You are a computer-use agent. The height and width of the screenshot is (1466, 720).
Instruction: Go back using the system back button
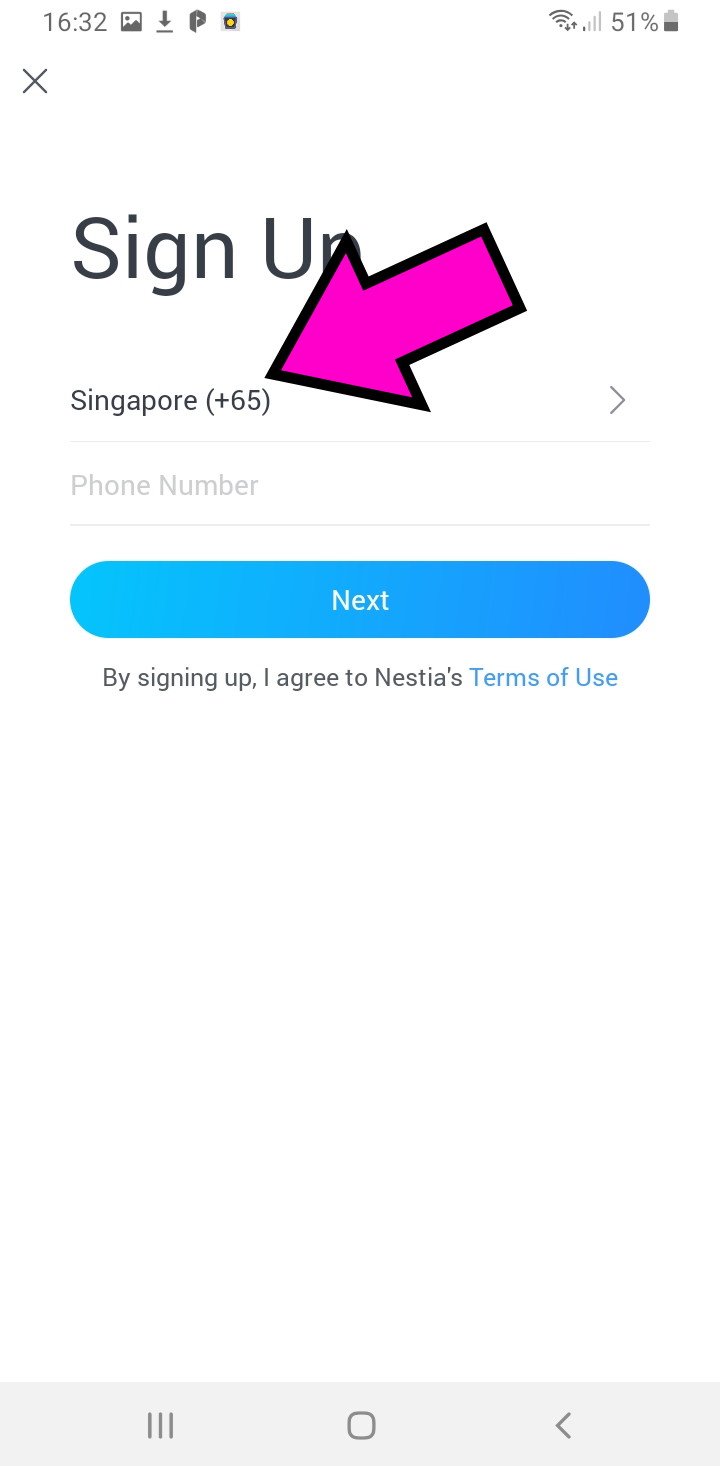coord(563,1425)
